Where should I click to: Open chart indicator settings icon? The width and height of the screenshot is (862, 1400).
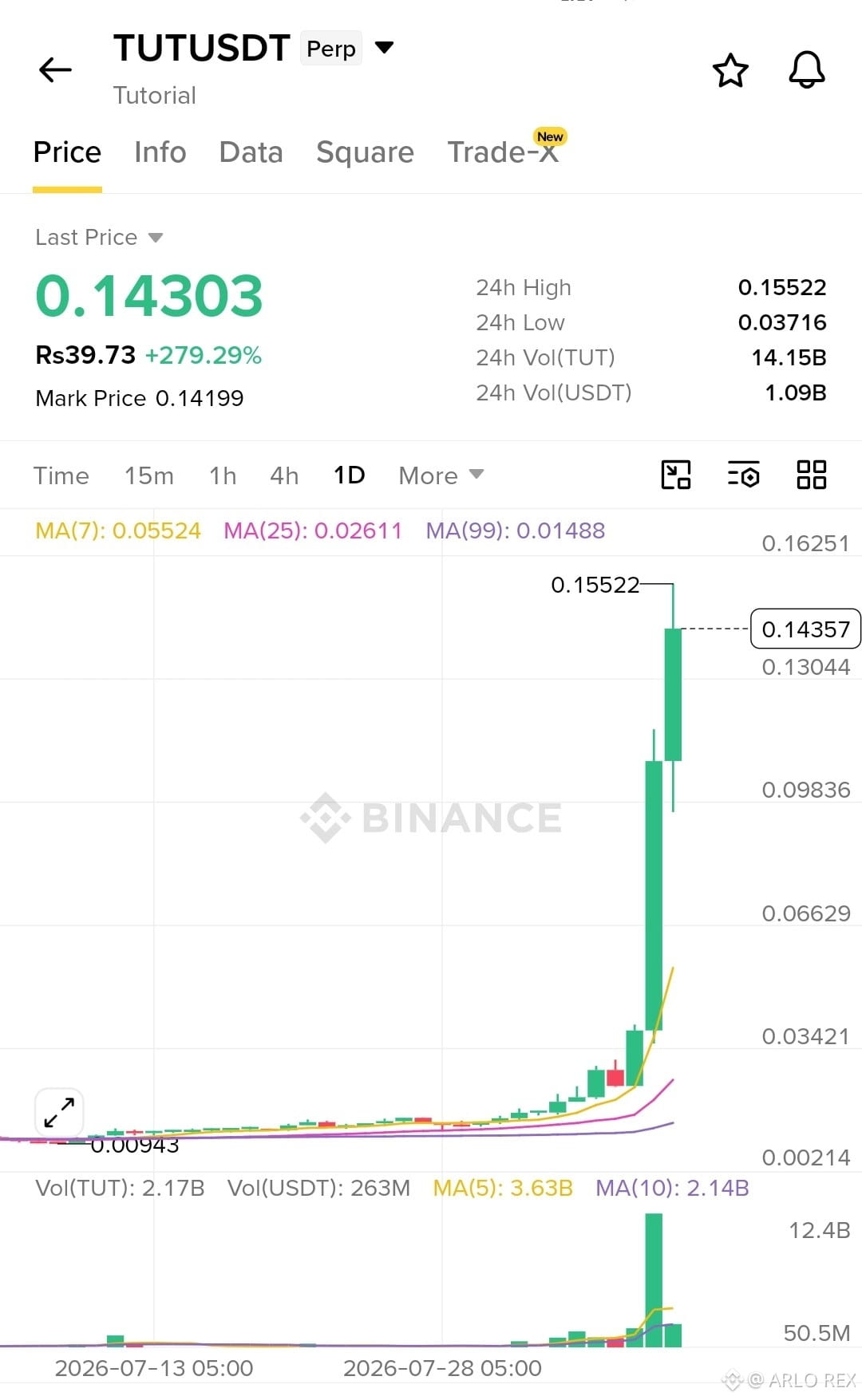coord(744,475)
